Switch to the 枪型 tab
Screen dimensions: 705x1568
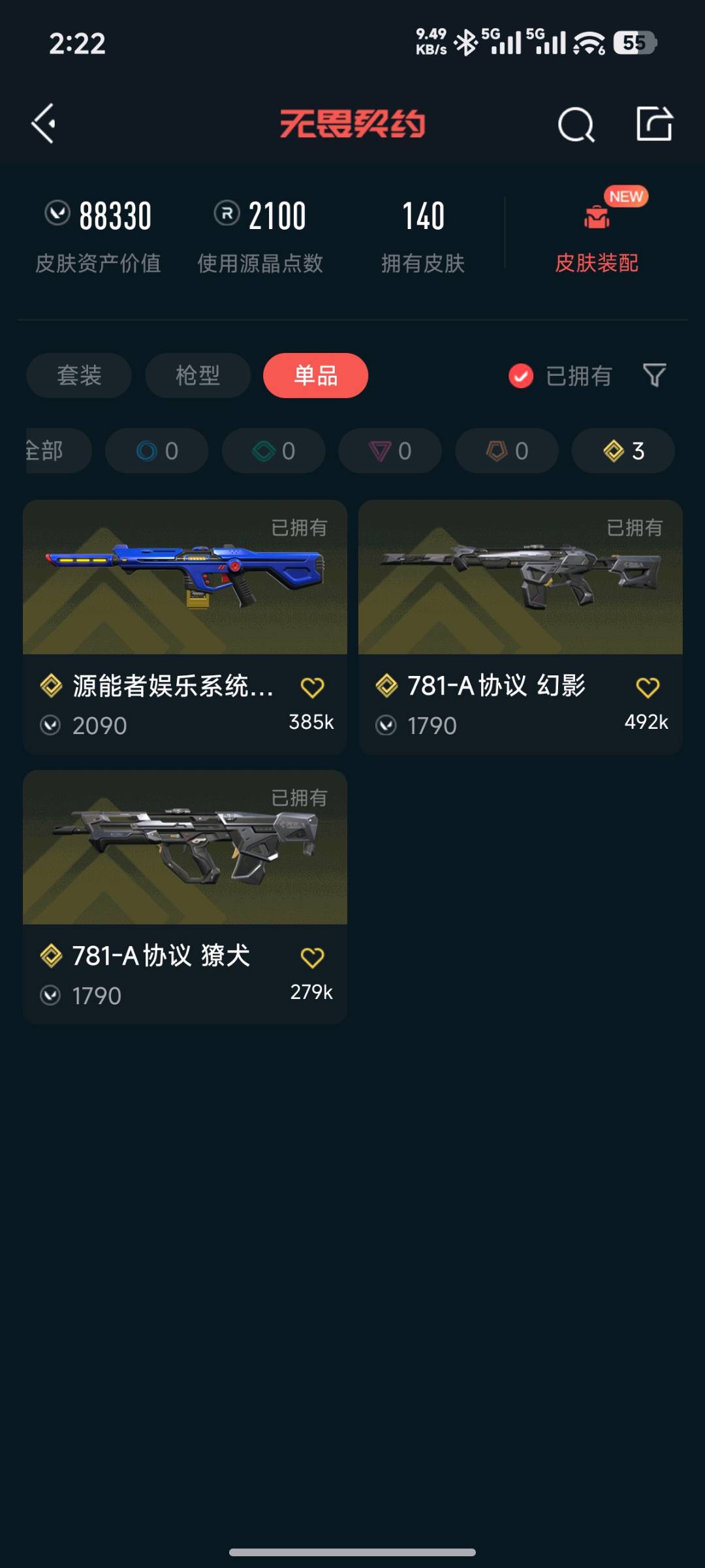[198, 375]
